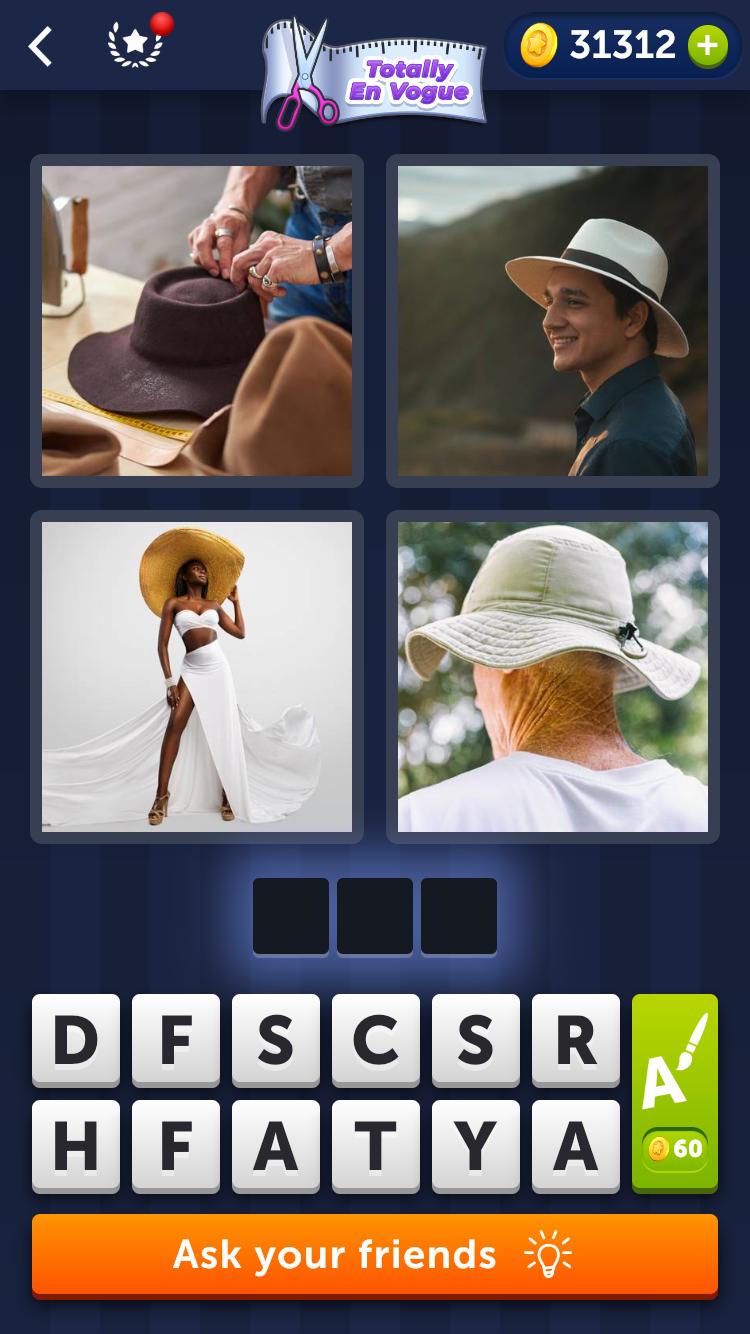Pick the letter C tile
The image size is (750, 1334).
376,1040
